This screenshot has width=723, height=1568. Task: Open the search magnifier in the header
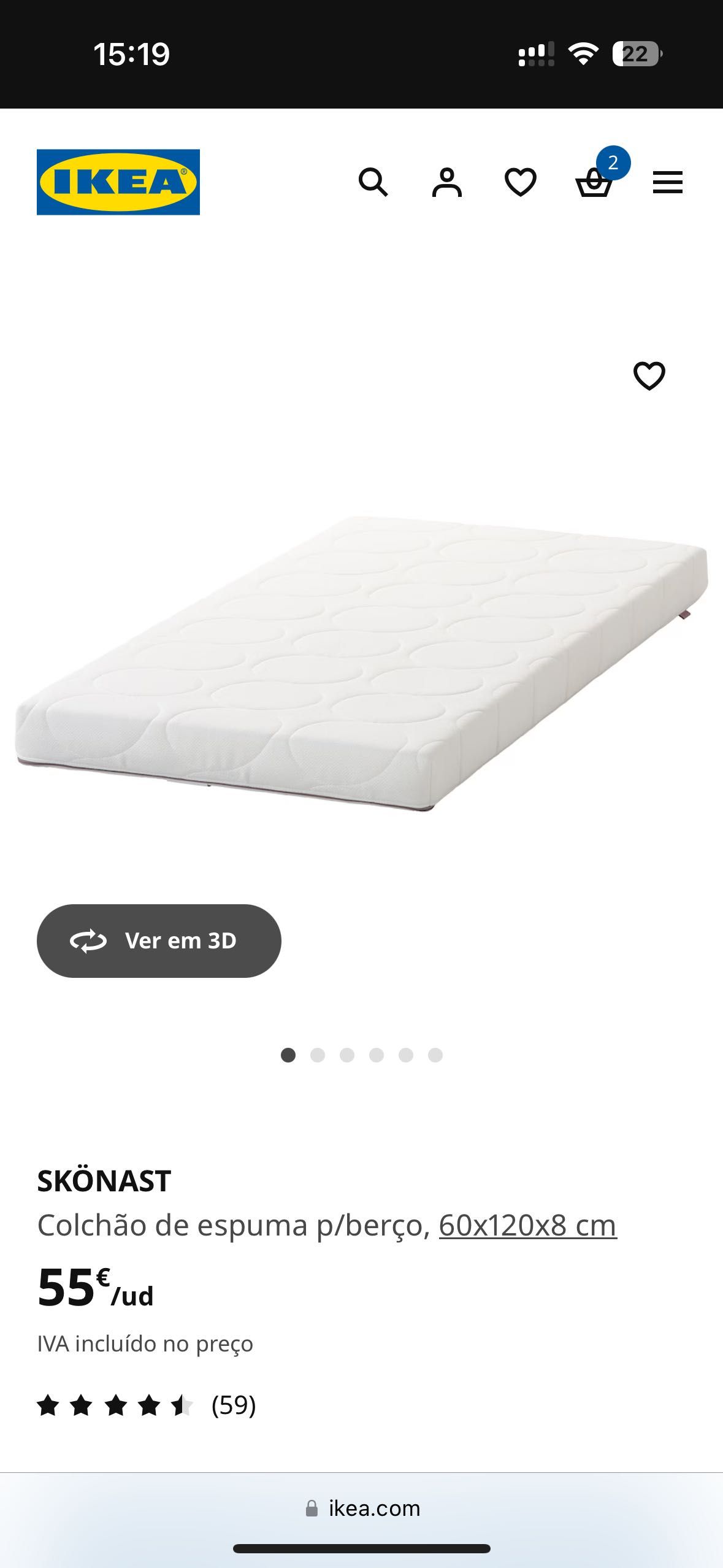[373, 182]
